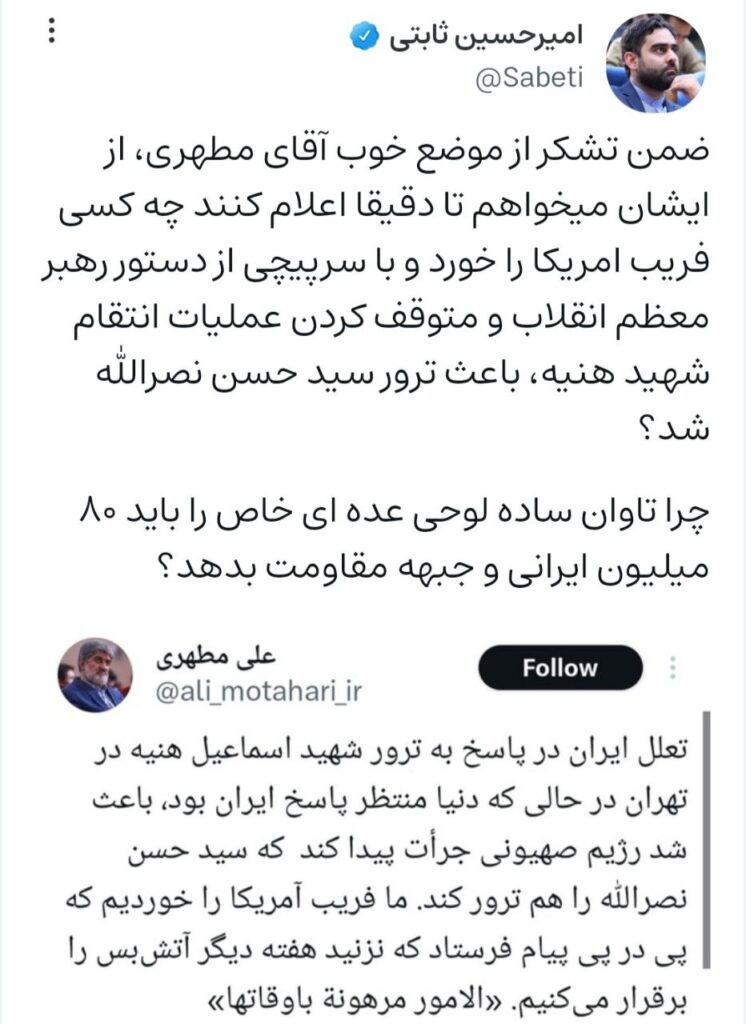Open the @ali_motahari_ir handle
746x1024 pixels.
tap(259, 692)
